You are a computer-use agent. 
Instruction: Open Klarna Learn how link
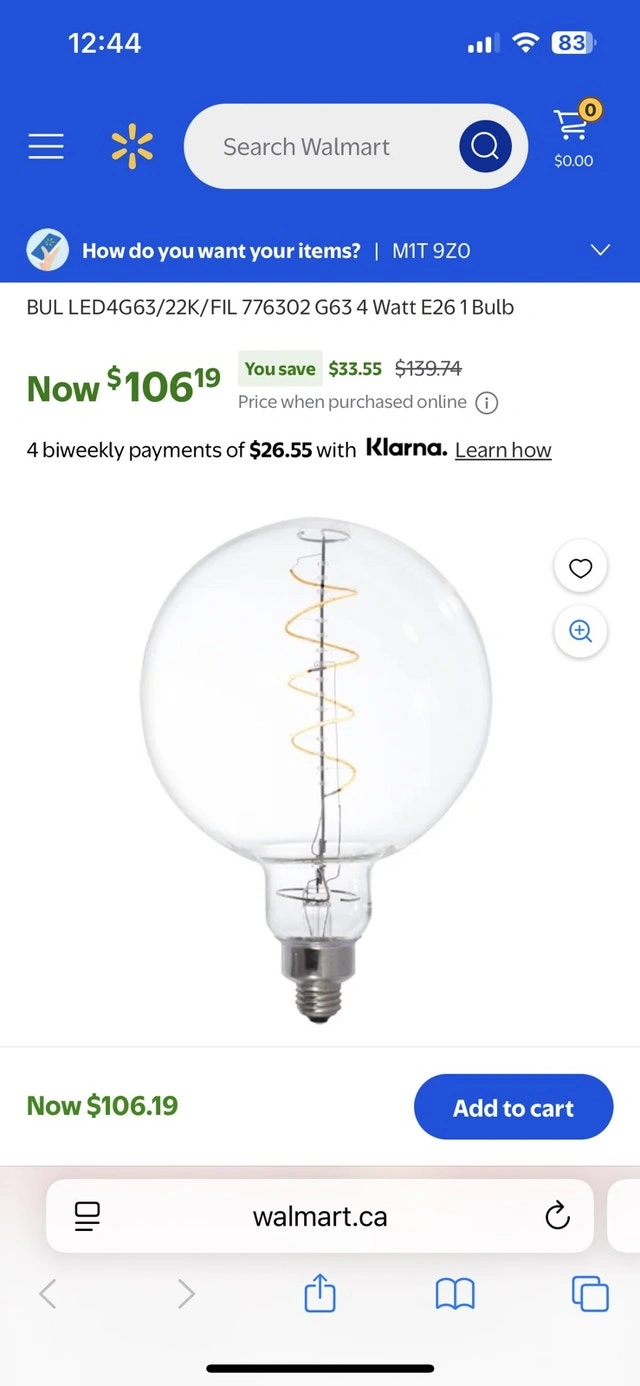click(x=503, y=450)
